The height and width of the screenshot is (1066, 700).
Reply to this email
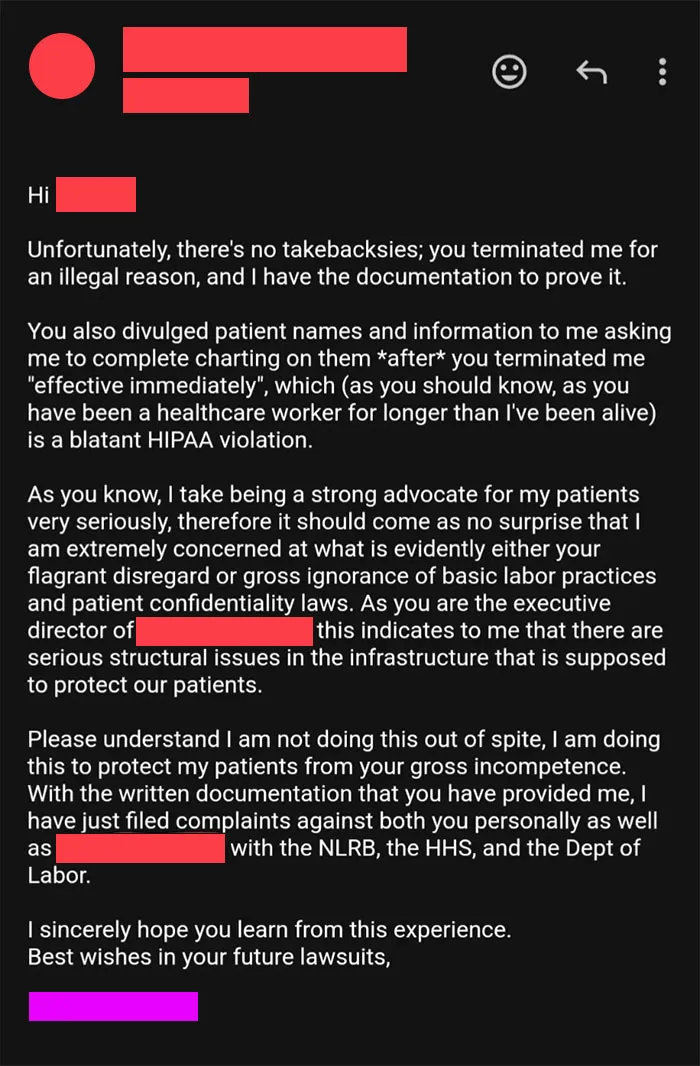tap(591, 71)
